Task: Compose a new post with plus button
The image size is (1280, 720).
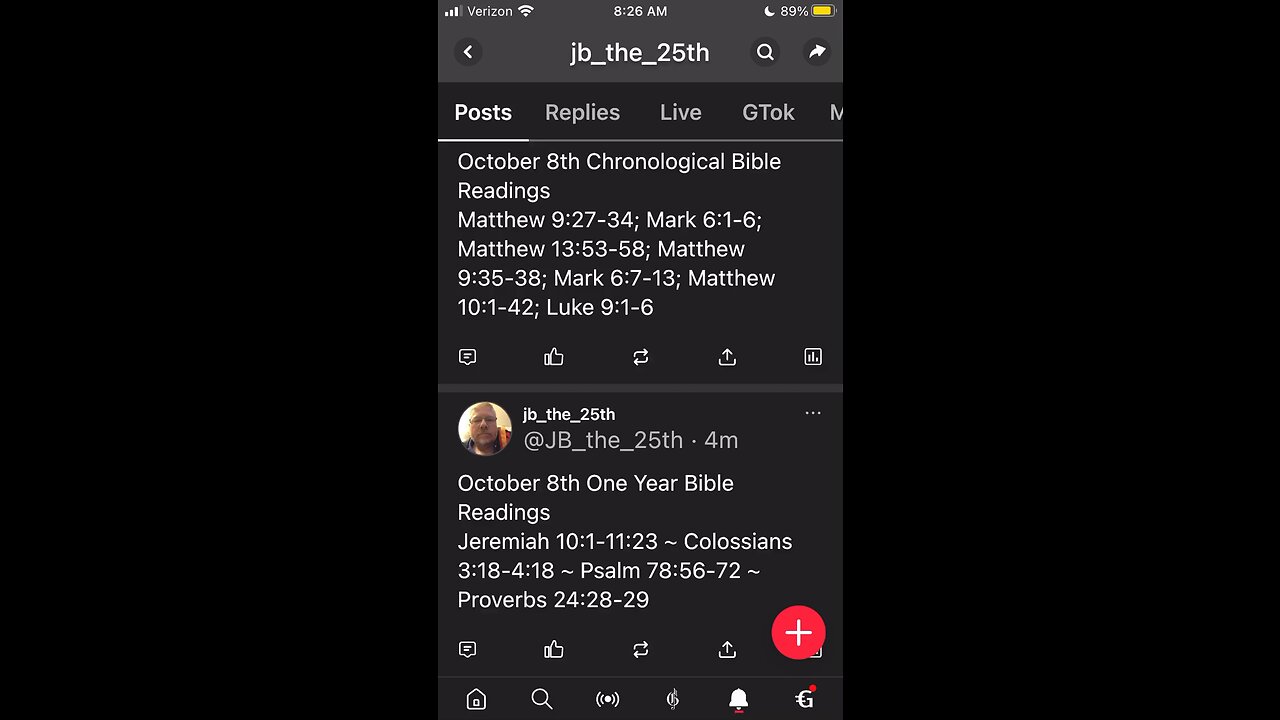Action: (798, 633)
